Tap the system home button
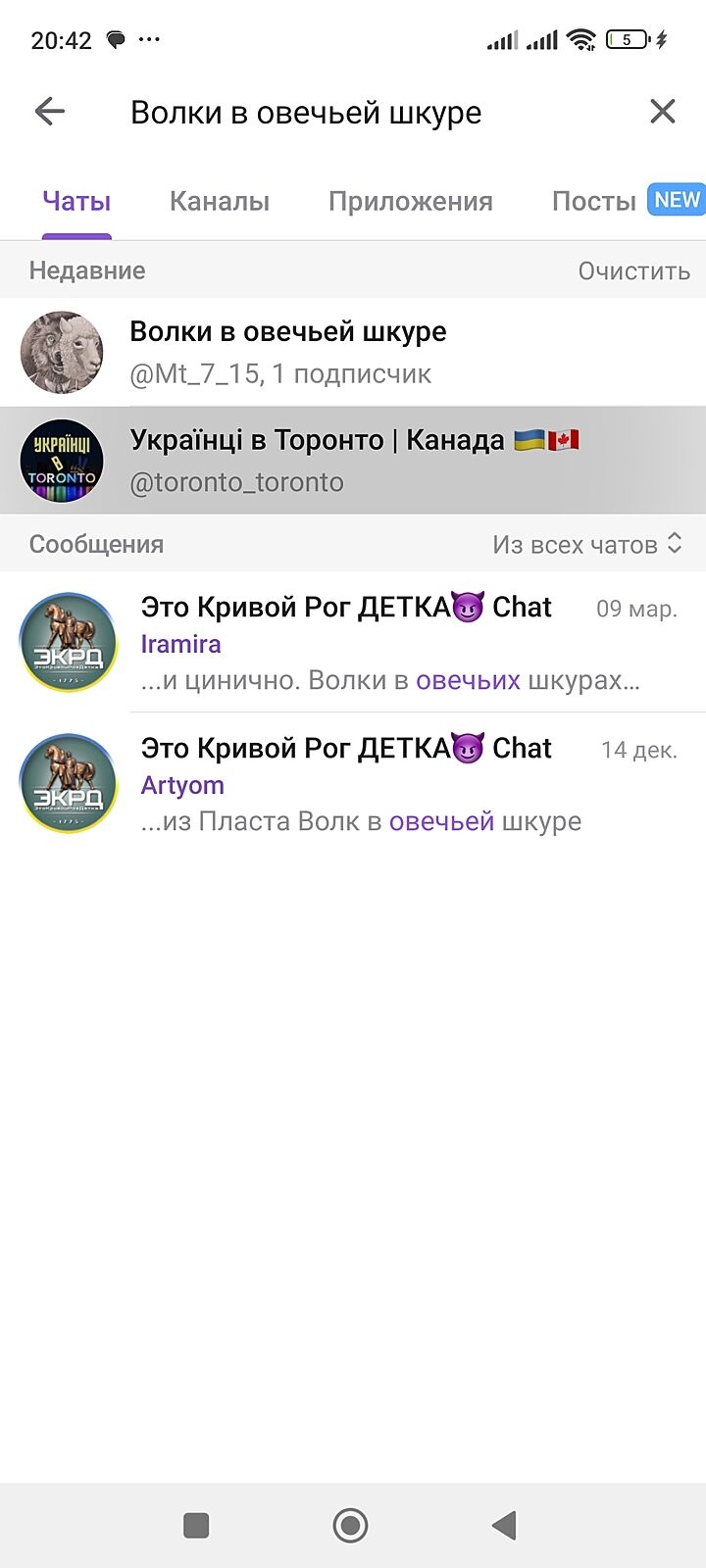Screen dimensions: 706x1568 click(x=351, y=1525)
